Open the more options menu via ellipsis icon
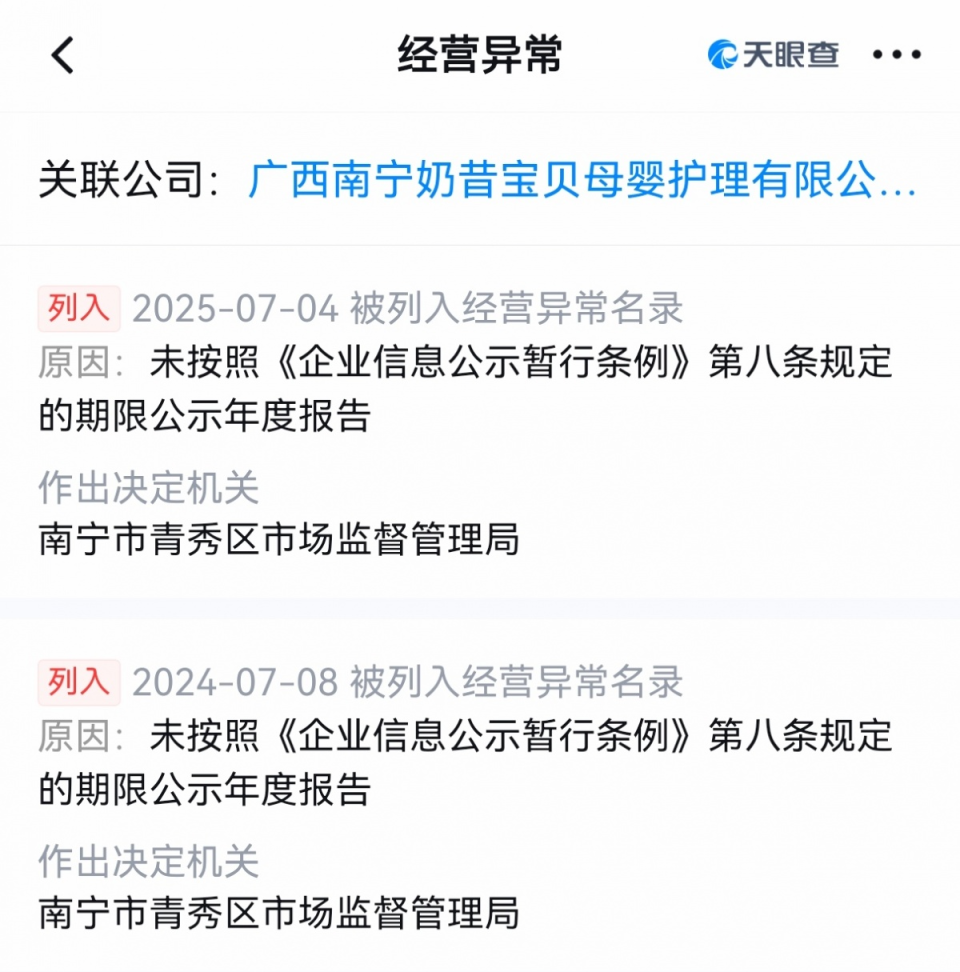The height and width of the screenshot is (972, 960). [899, 55]
